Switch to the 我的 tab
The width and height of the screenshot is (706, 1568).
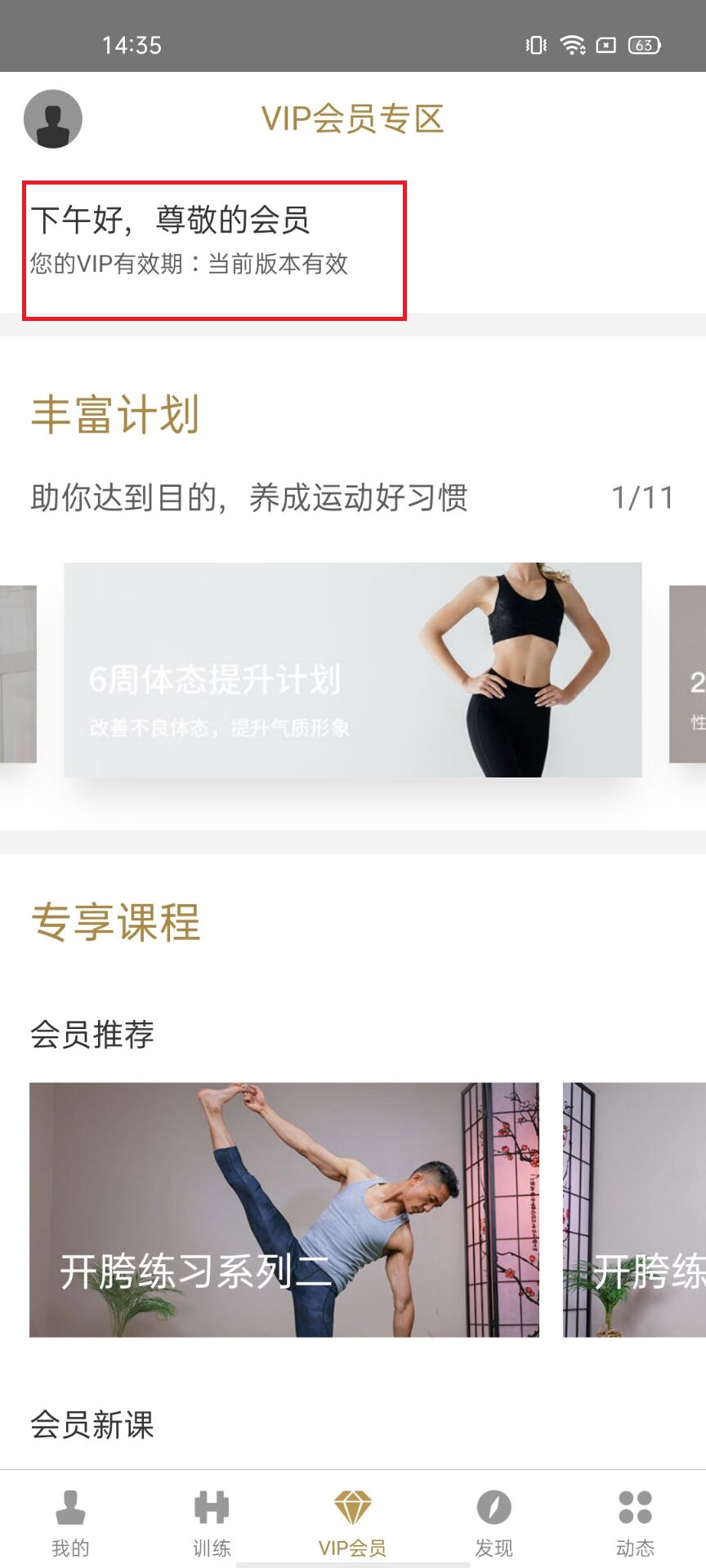(70, 1521)
